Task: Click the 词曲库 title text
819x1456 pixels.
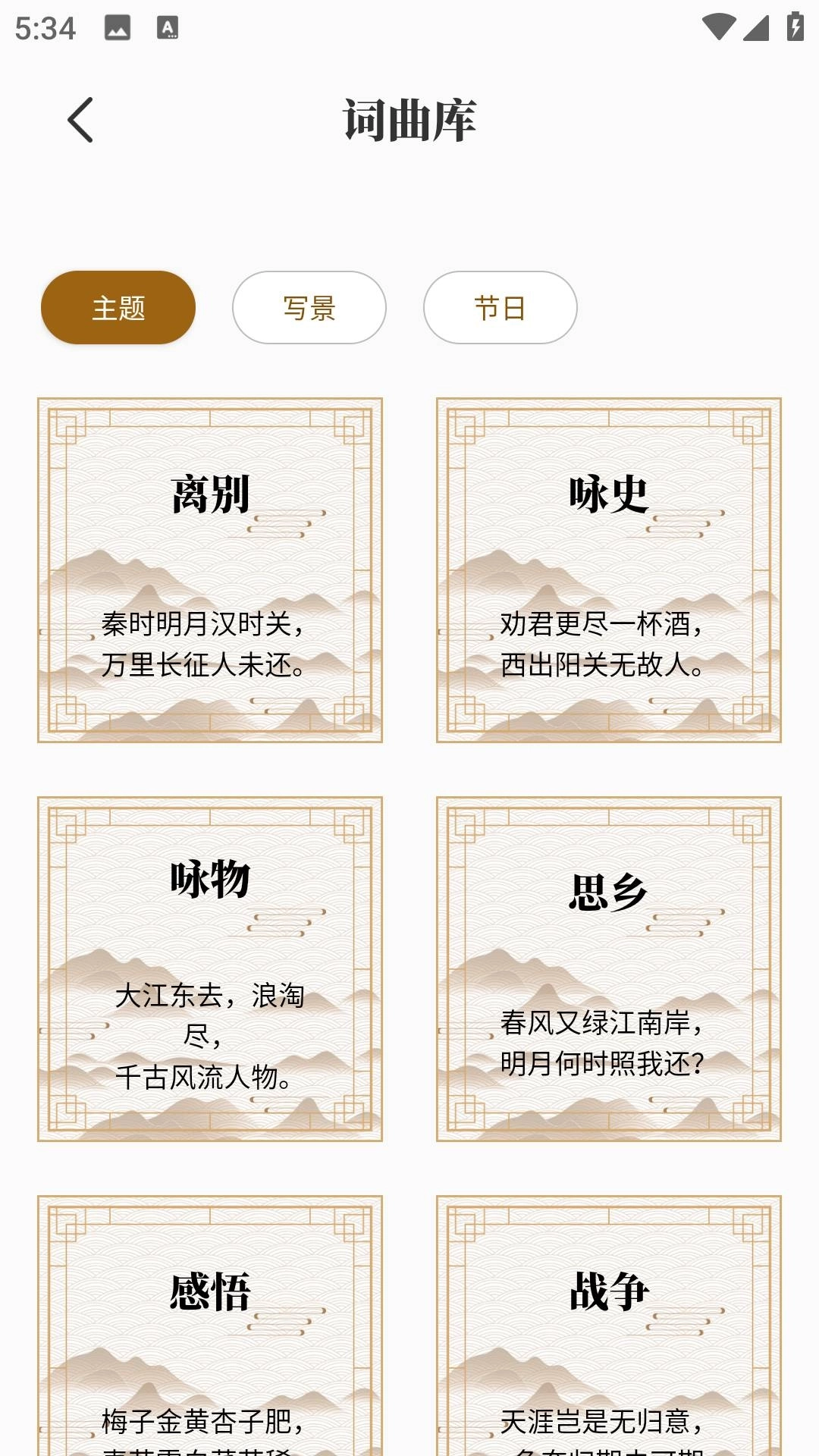Action: click(409, 120)
